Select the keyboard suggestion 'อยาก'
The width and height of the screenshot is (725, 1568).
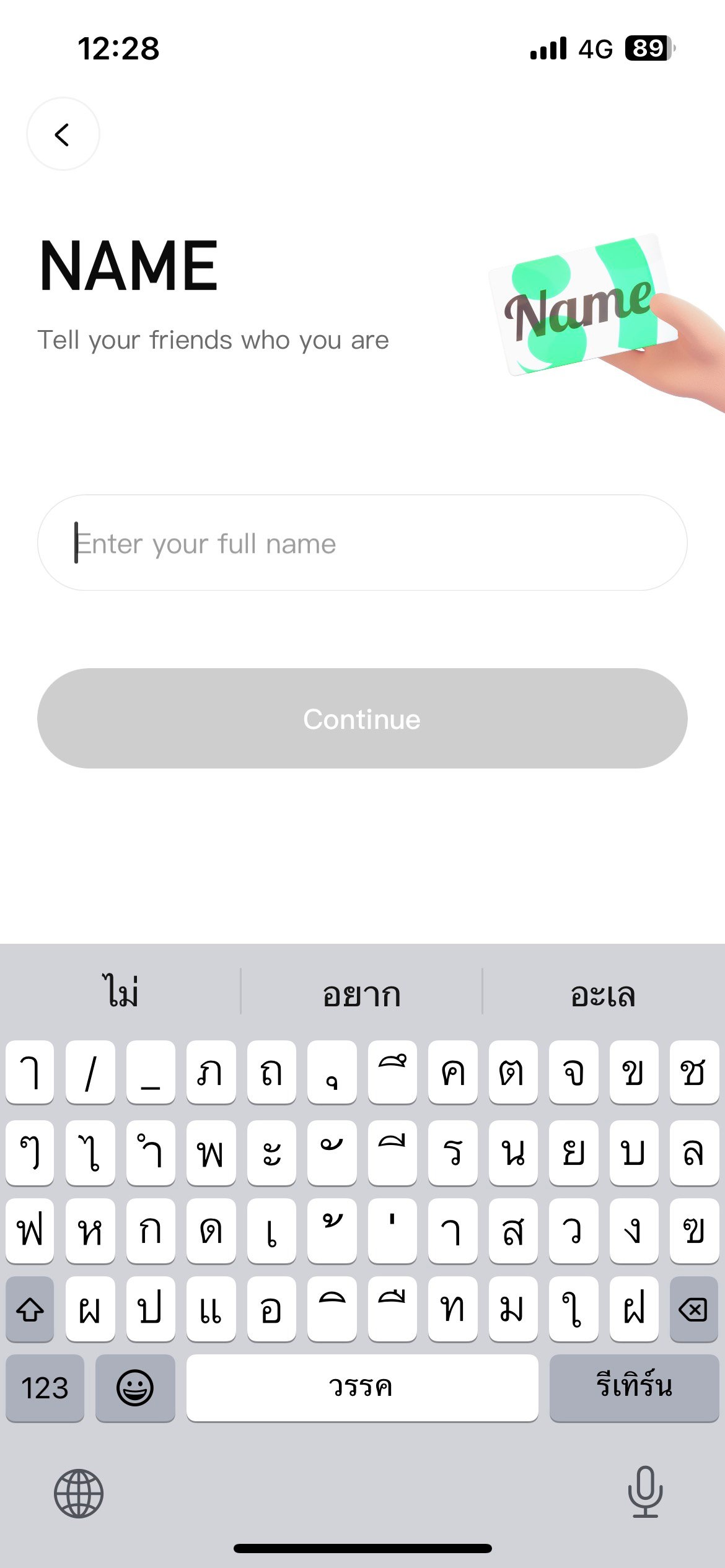coord(361,994)
